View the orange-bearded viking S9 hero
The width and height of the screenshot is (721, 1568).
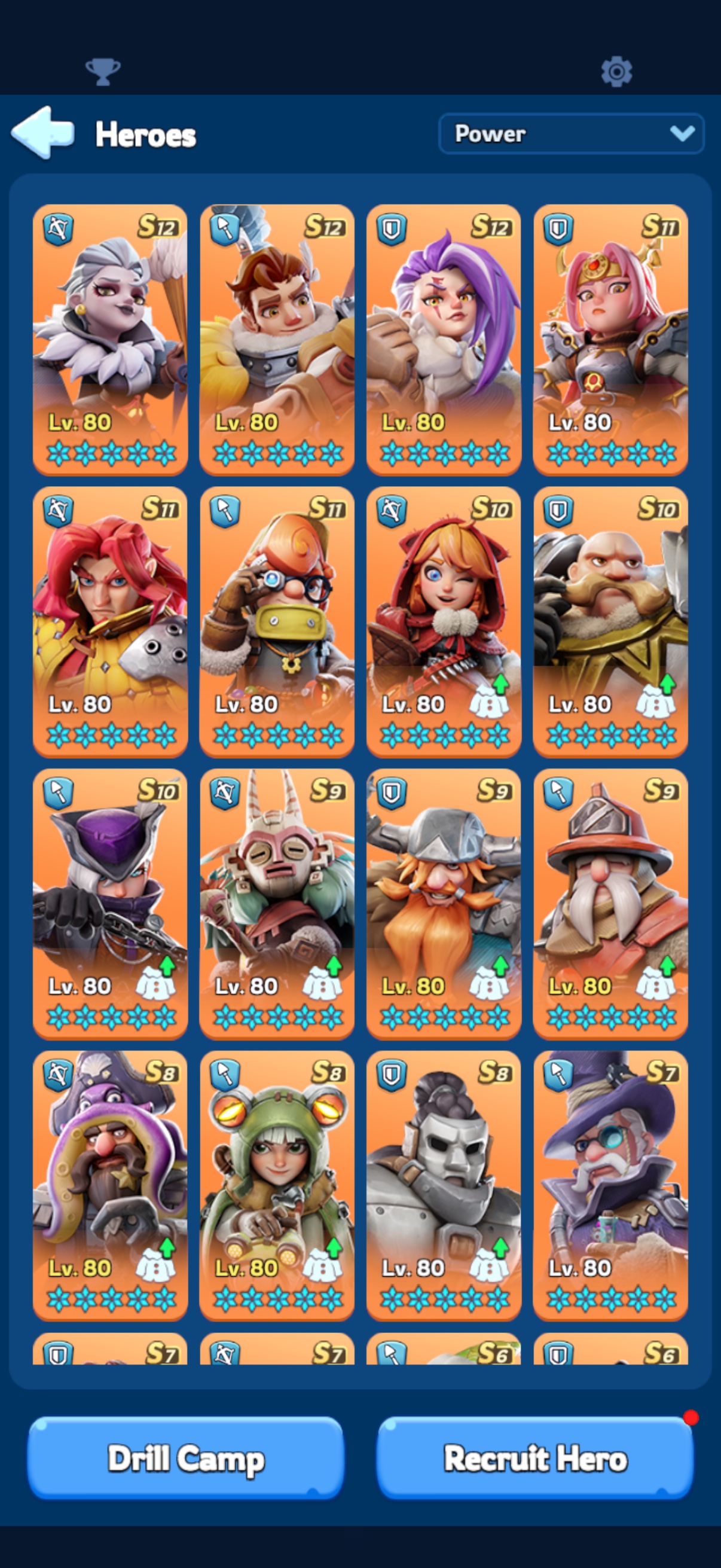coord(444,904)
